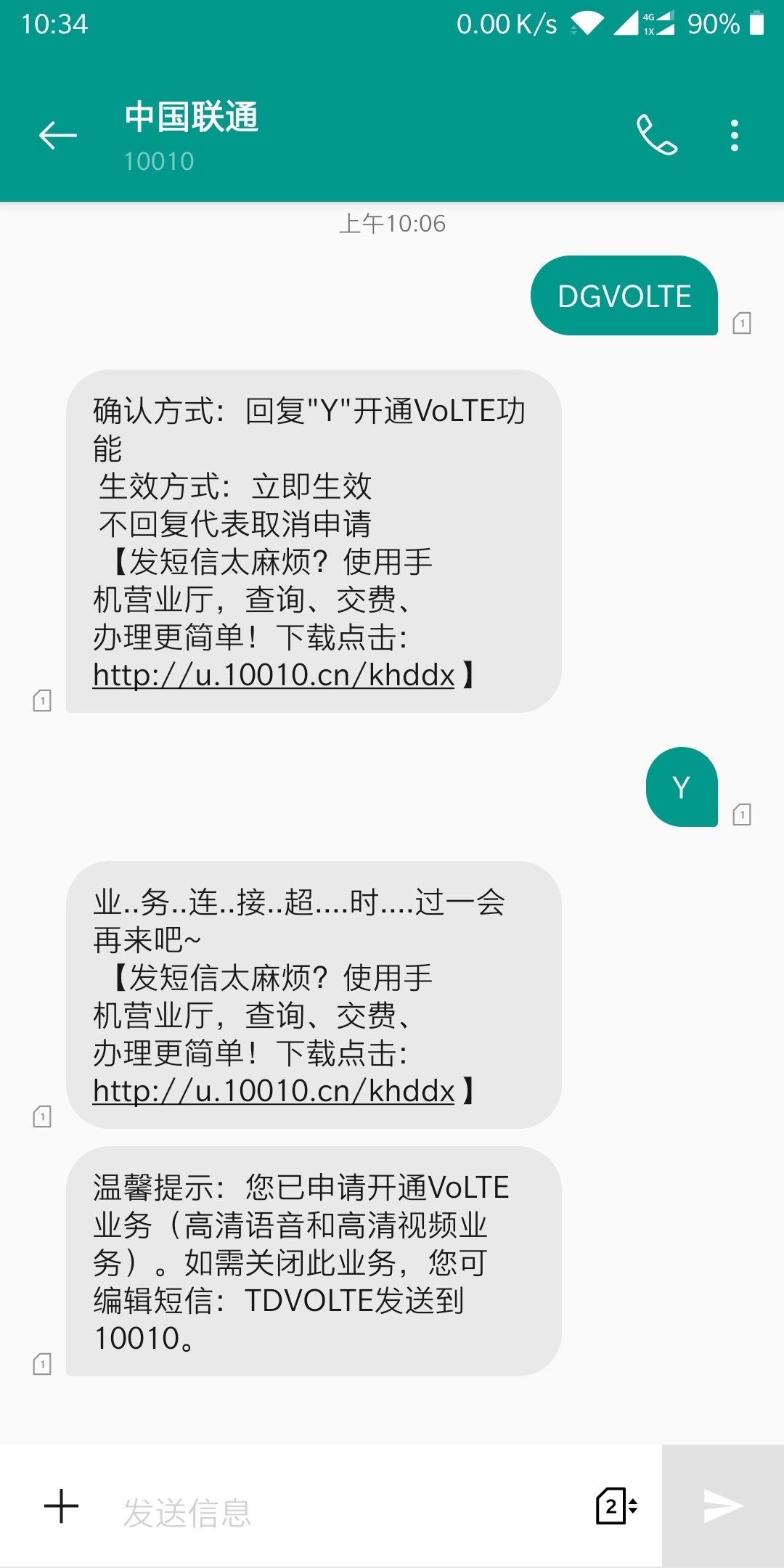The width and height of the screenshot is (784, 1568).
Task: Focus the 发送信息 message input field
Action: (341, 1511)
